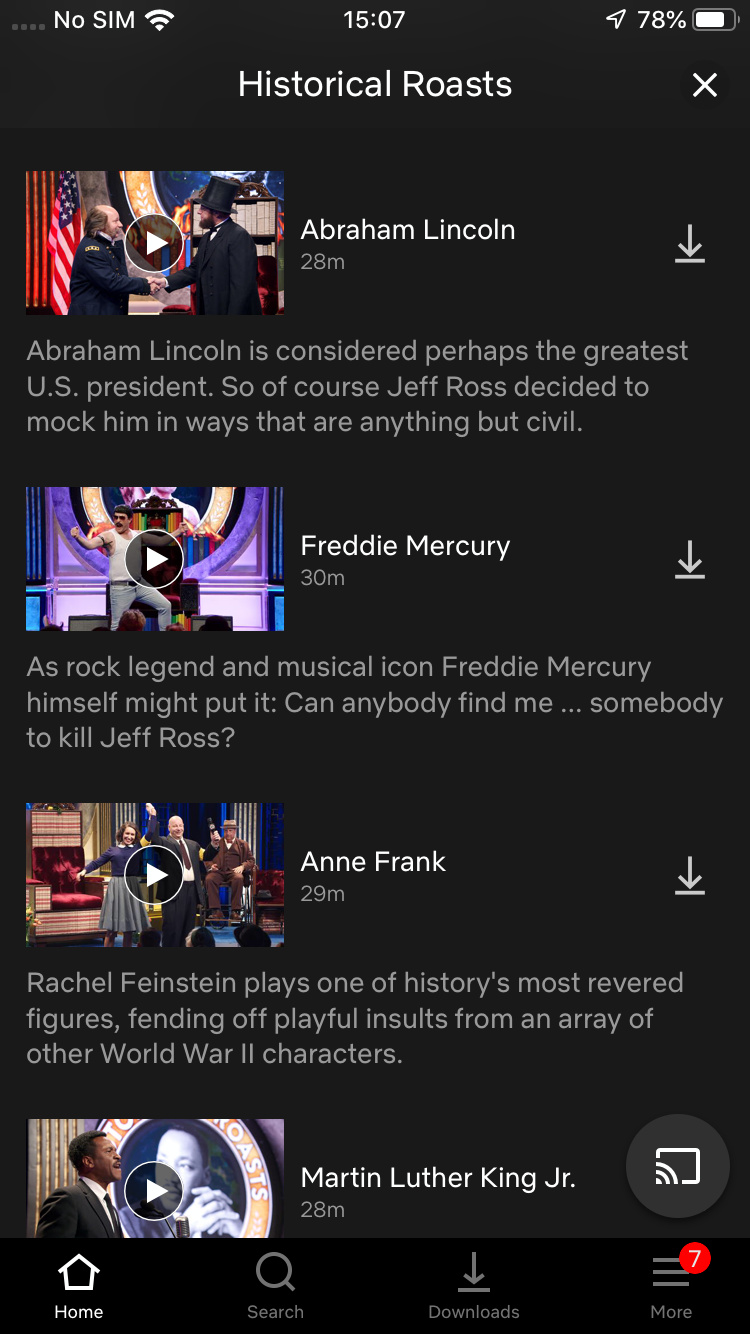The image size is (750, 1334).
Task: Open the cast screen button
Action: point(678,1166)
